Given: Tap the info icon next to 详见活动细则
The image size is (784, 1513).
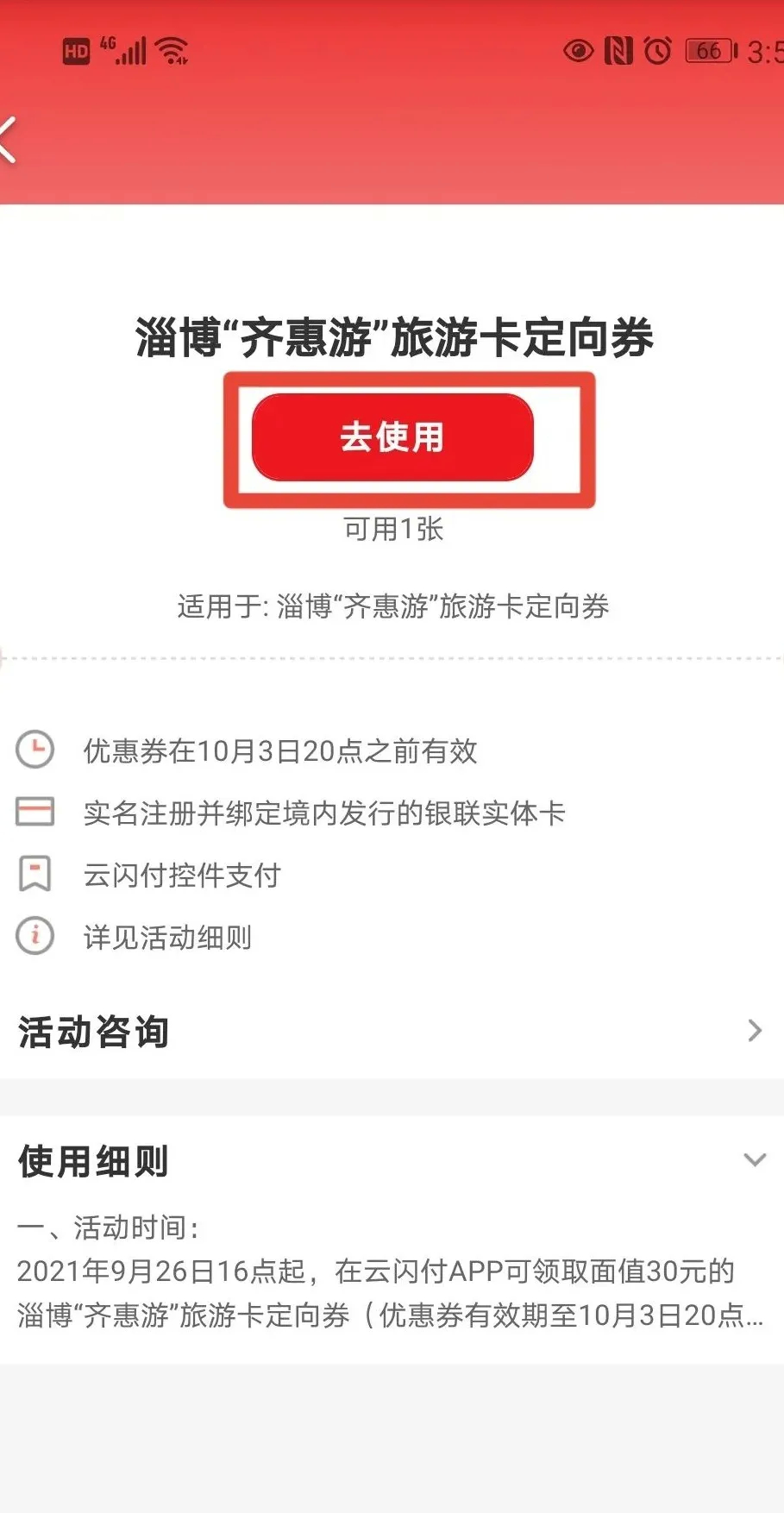Looking at the screenshot, I should [34, 937].
